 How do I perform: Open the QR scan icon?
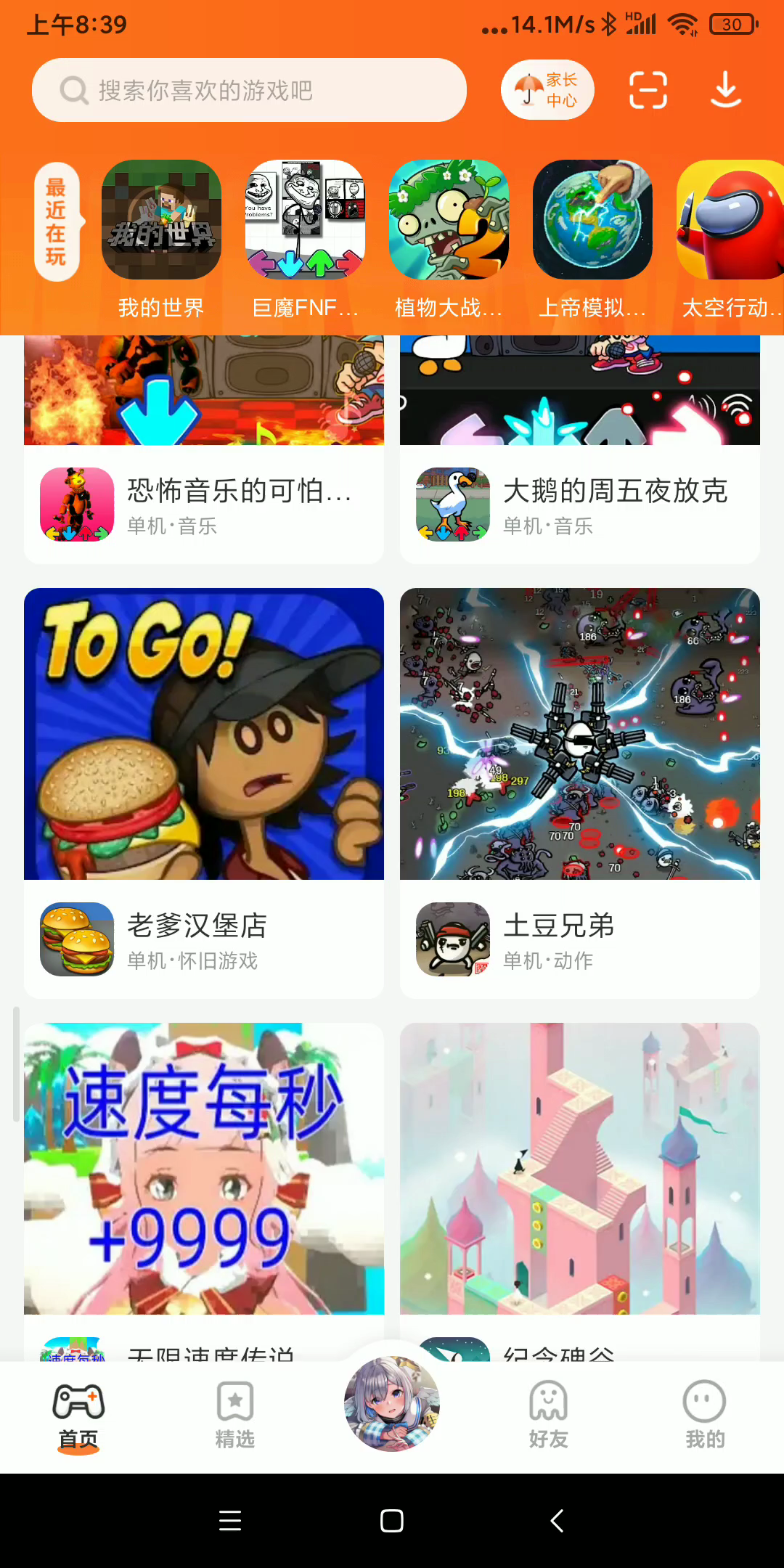click(x=648, y=90)
